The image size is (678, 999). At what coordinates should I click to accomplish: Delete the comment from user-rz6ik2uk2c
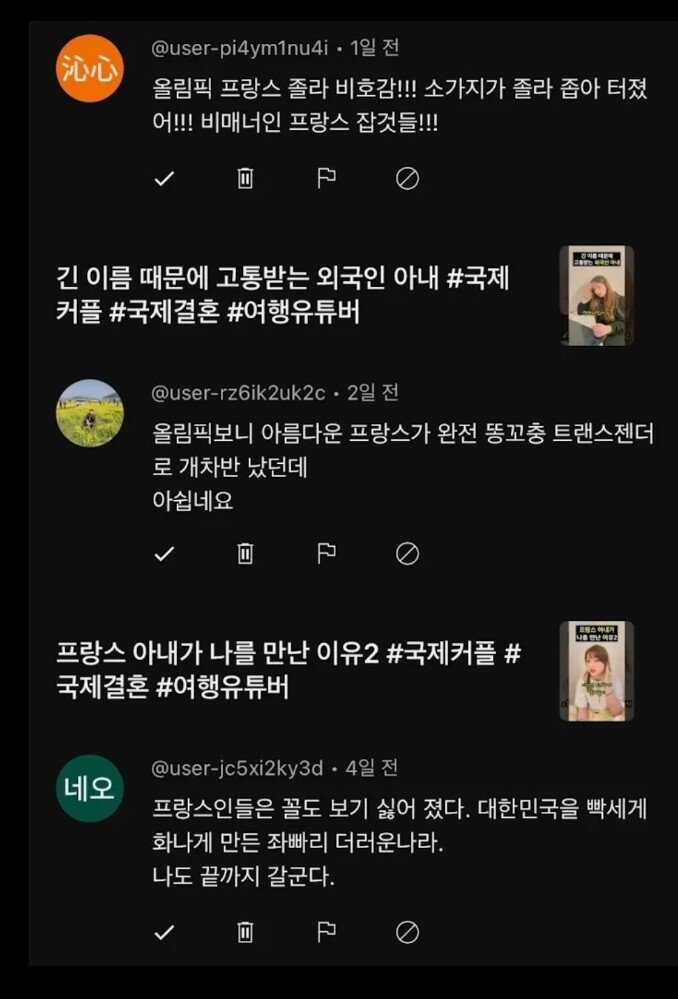click(245, 553)
